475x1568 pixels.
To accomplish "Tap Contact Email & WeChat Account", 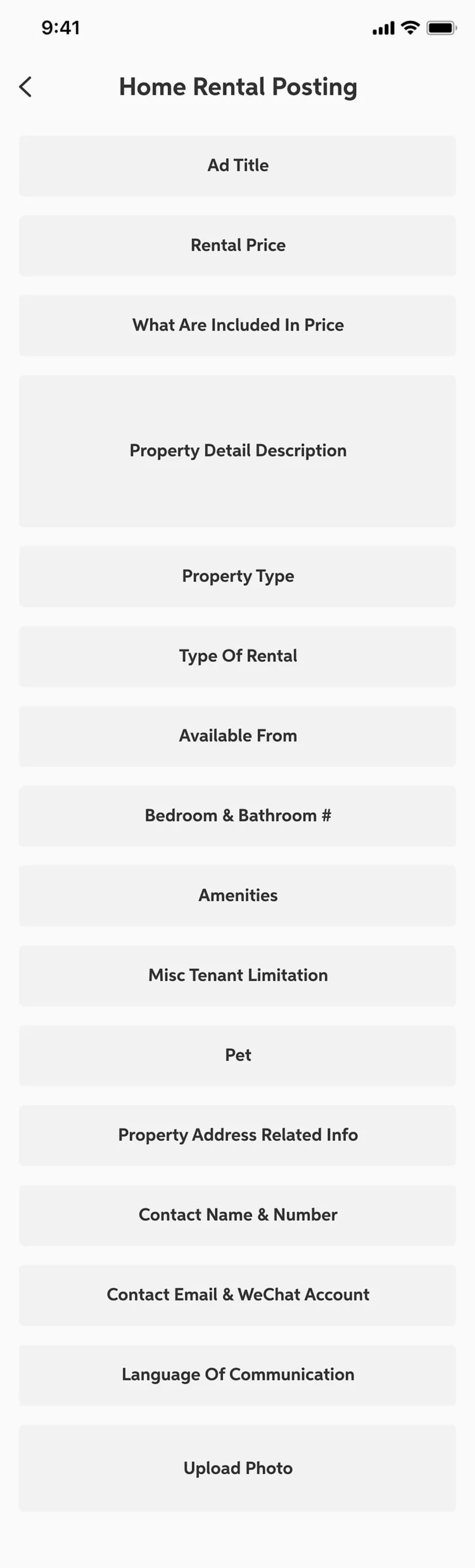I will point(237,1294).
